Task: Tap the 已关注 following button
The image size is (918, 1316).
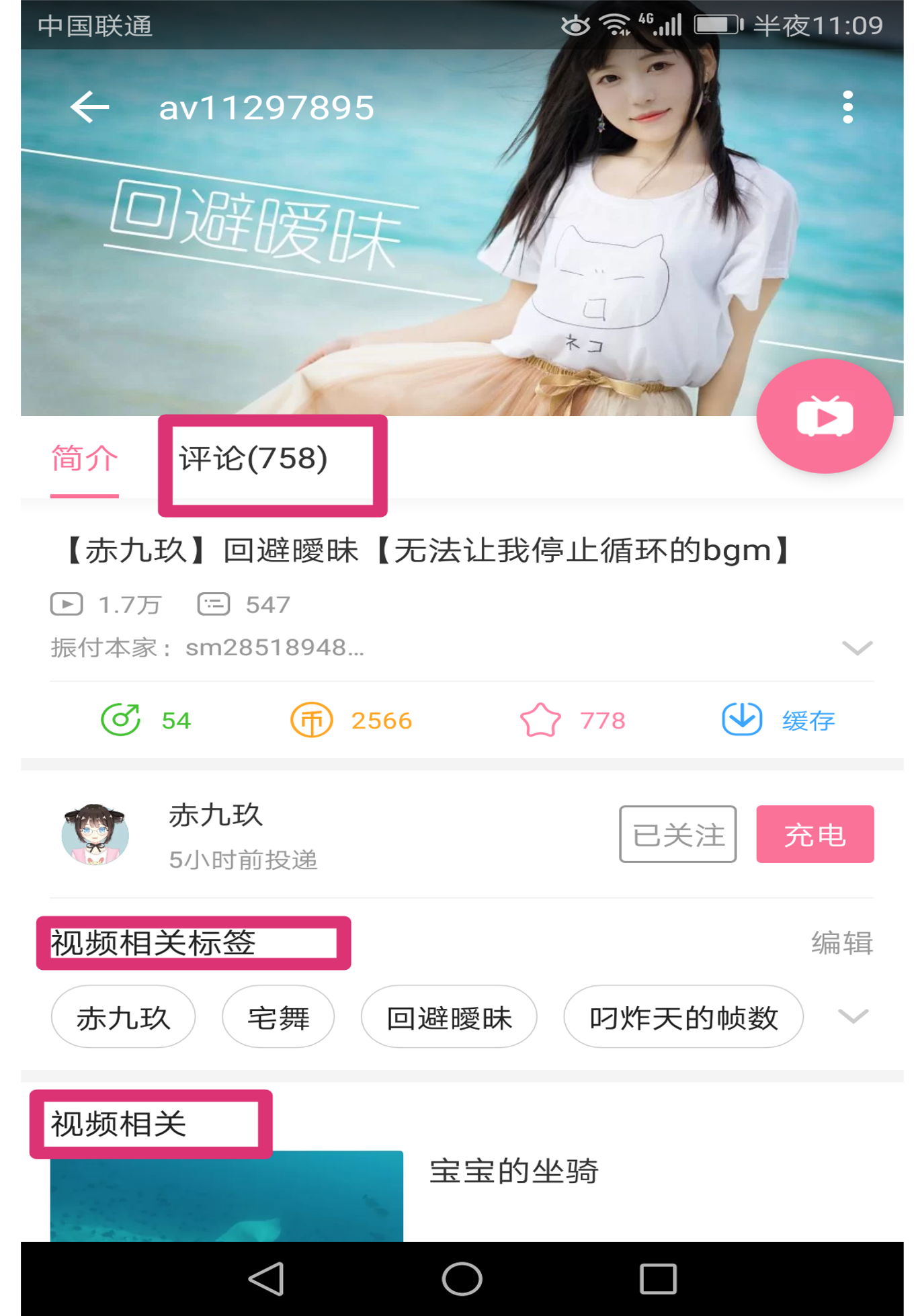Action: (677, 835)
